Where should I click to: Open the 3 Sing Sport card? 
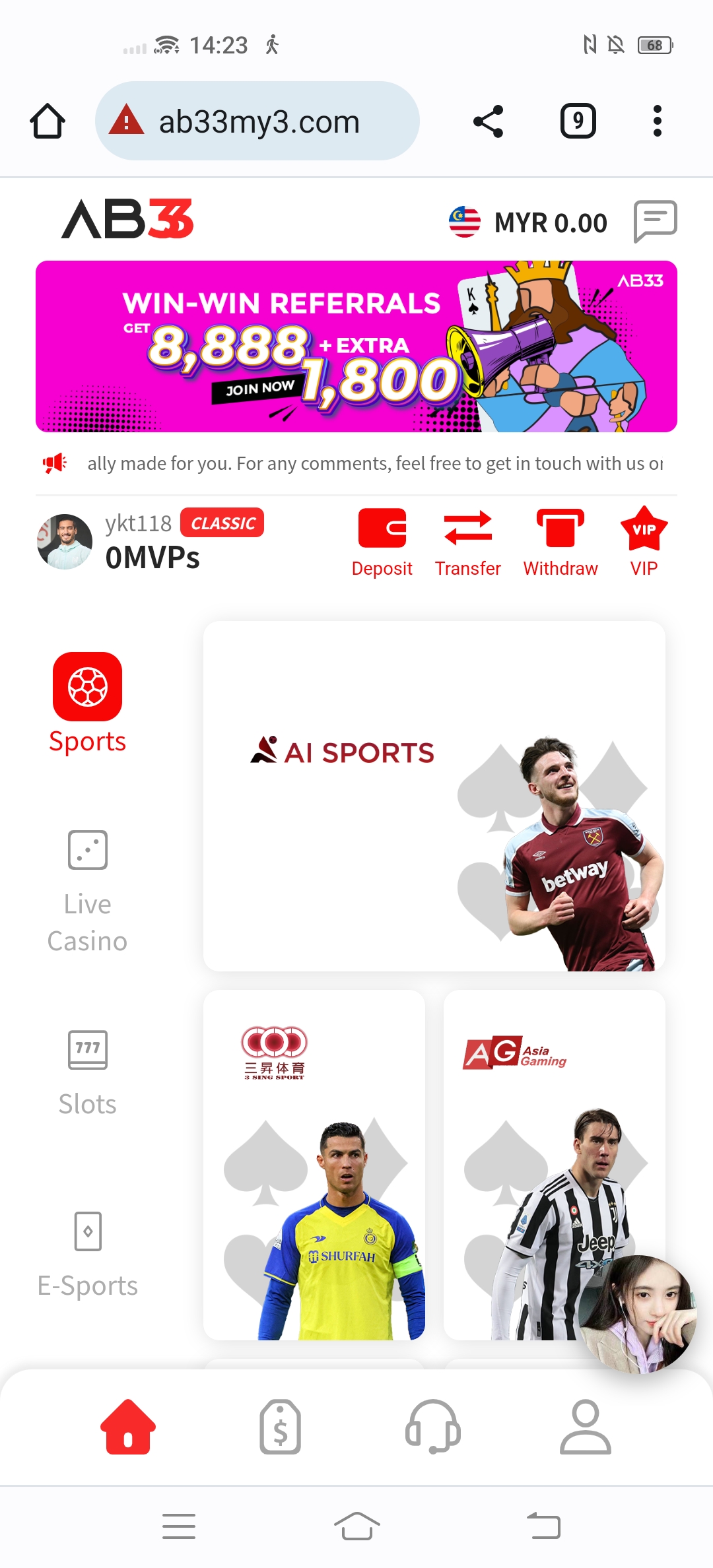pos(314,1165)
